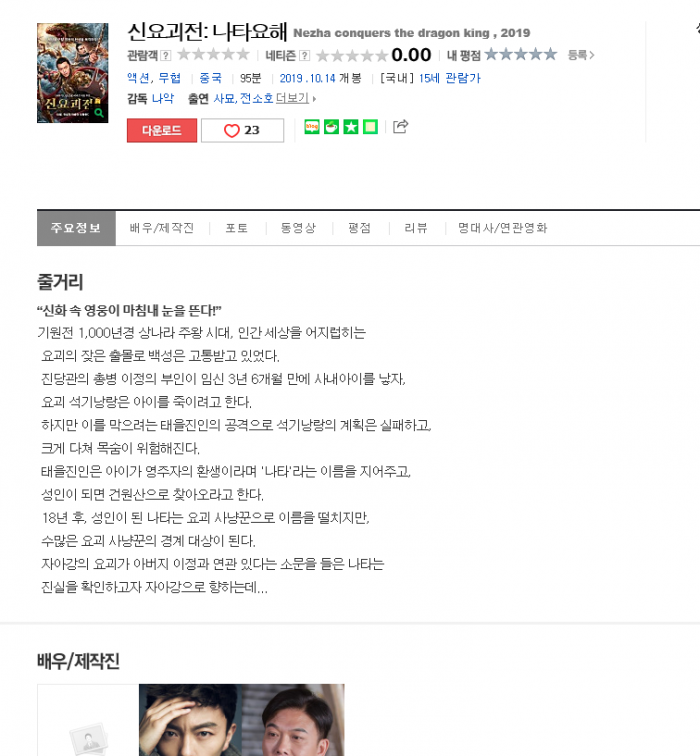Open director 나약's page
The width and height of the screenshot is (700, 756).
pos(163,98)
